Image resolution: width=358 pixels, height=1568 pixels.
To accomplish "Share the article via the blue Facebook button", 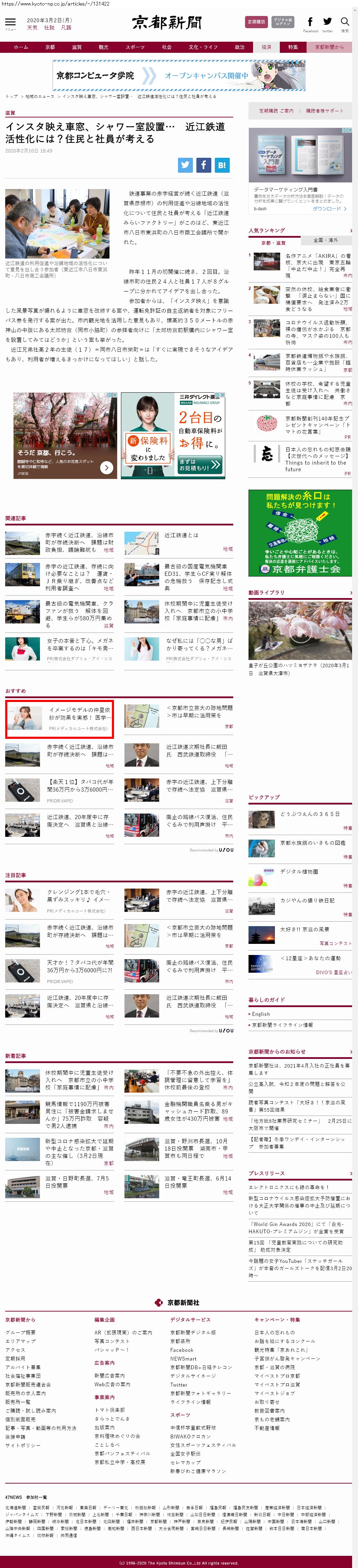I will tap(203, 164).
